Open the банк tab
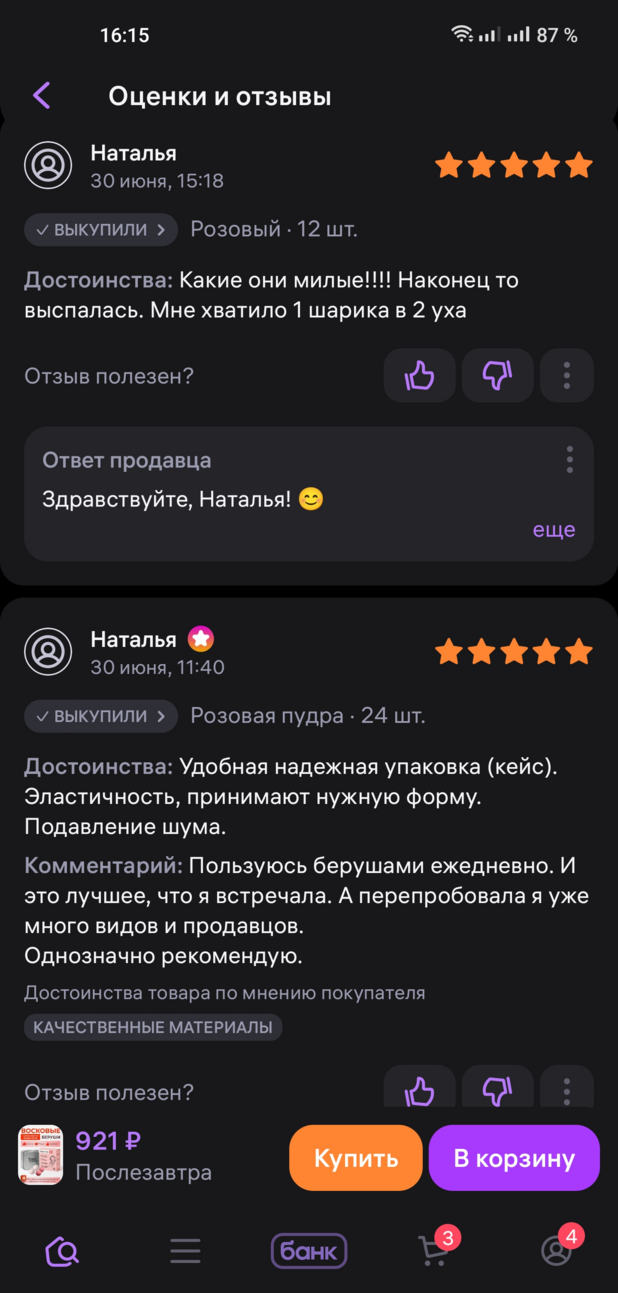The height and width of the screenshot is (1293, 618). [309, 1250]
